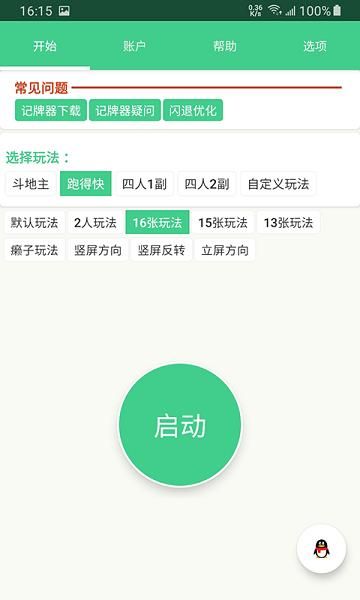Open the 帮助 tab
Image resolution: width=360 pixels, height=600 pixels.
click(225, 46)
